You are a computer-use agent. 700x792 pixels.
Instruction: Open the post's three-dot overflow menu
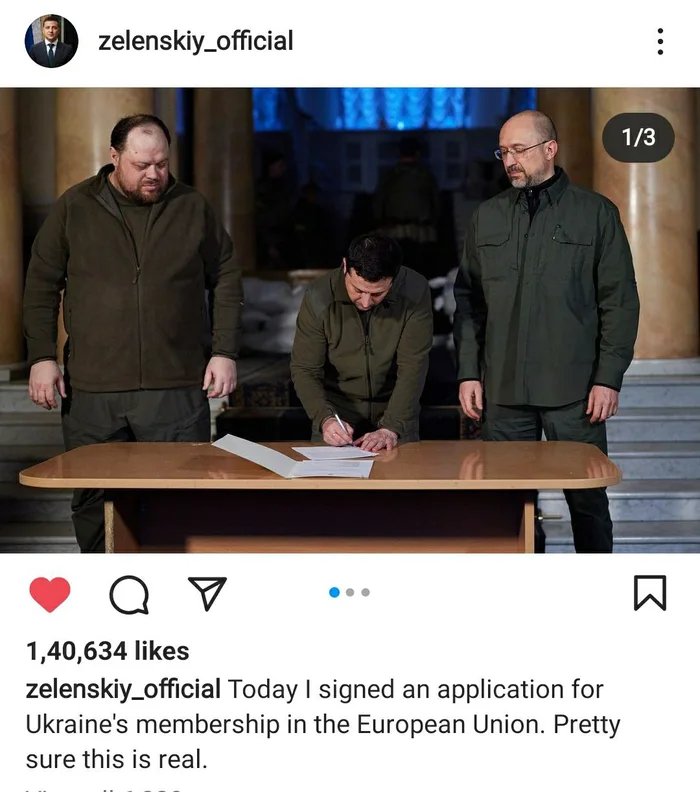660,41
